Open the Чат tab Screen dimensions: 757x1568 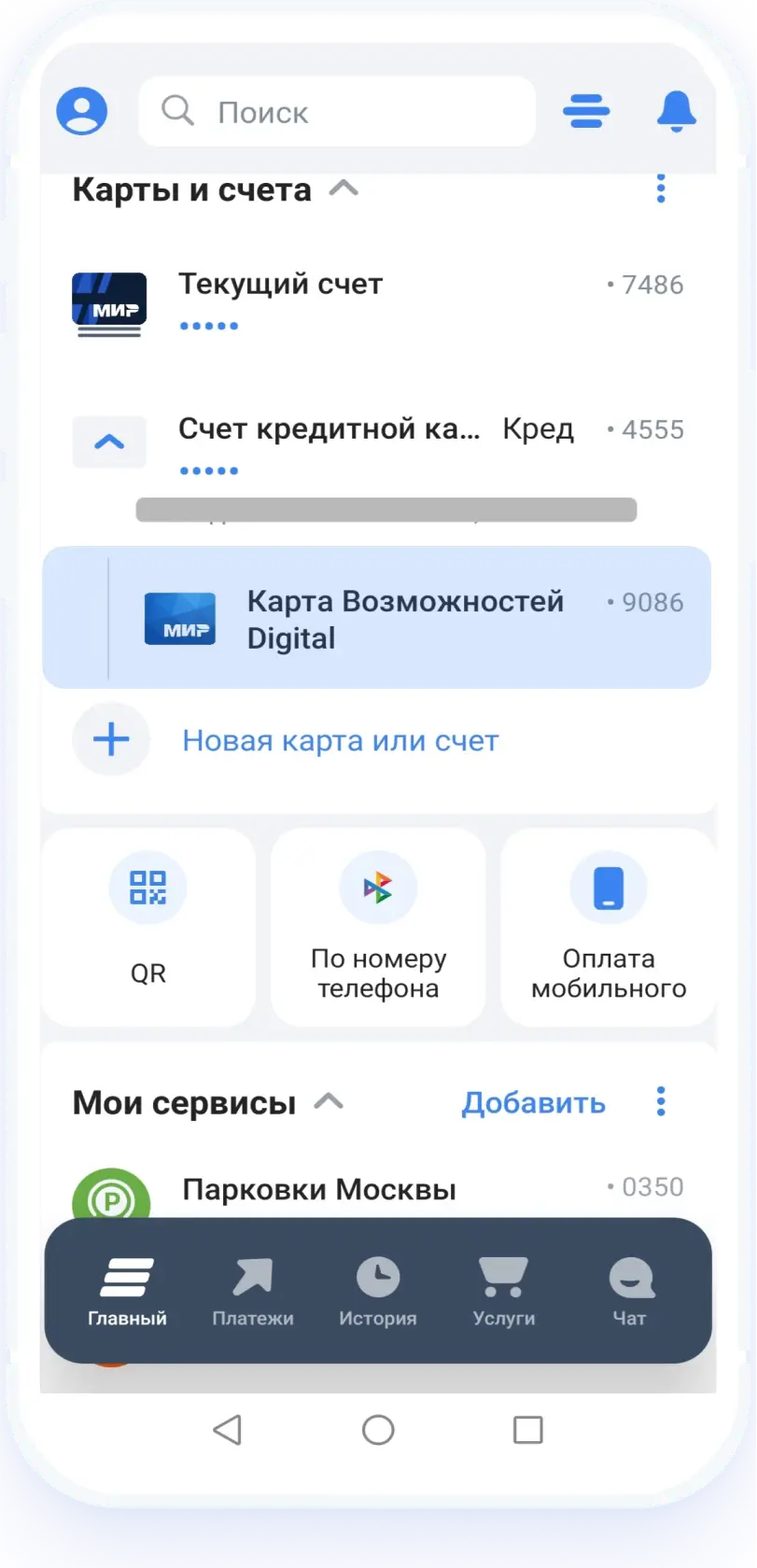630,1292
